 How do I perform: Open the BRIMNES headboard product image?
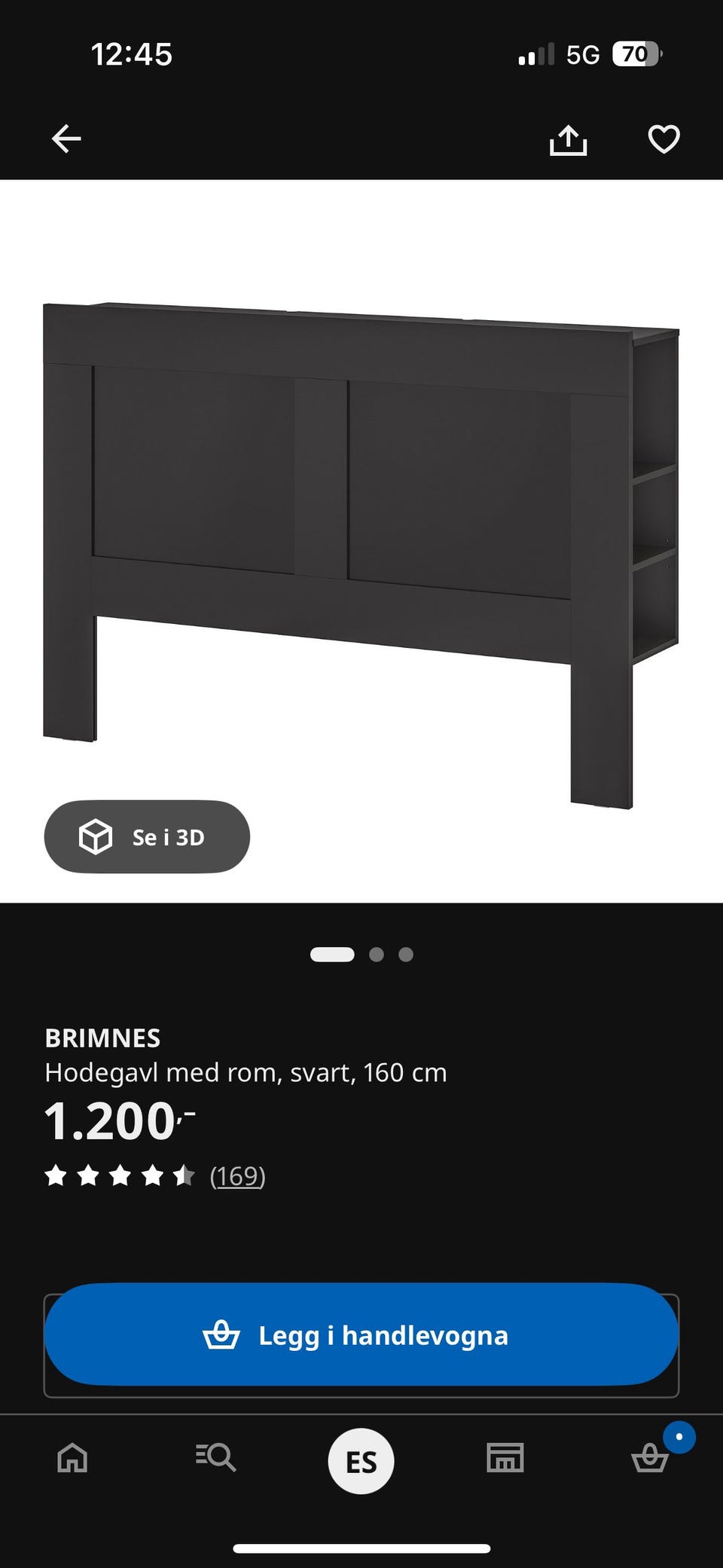point(361,556)
